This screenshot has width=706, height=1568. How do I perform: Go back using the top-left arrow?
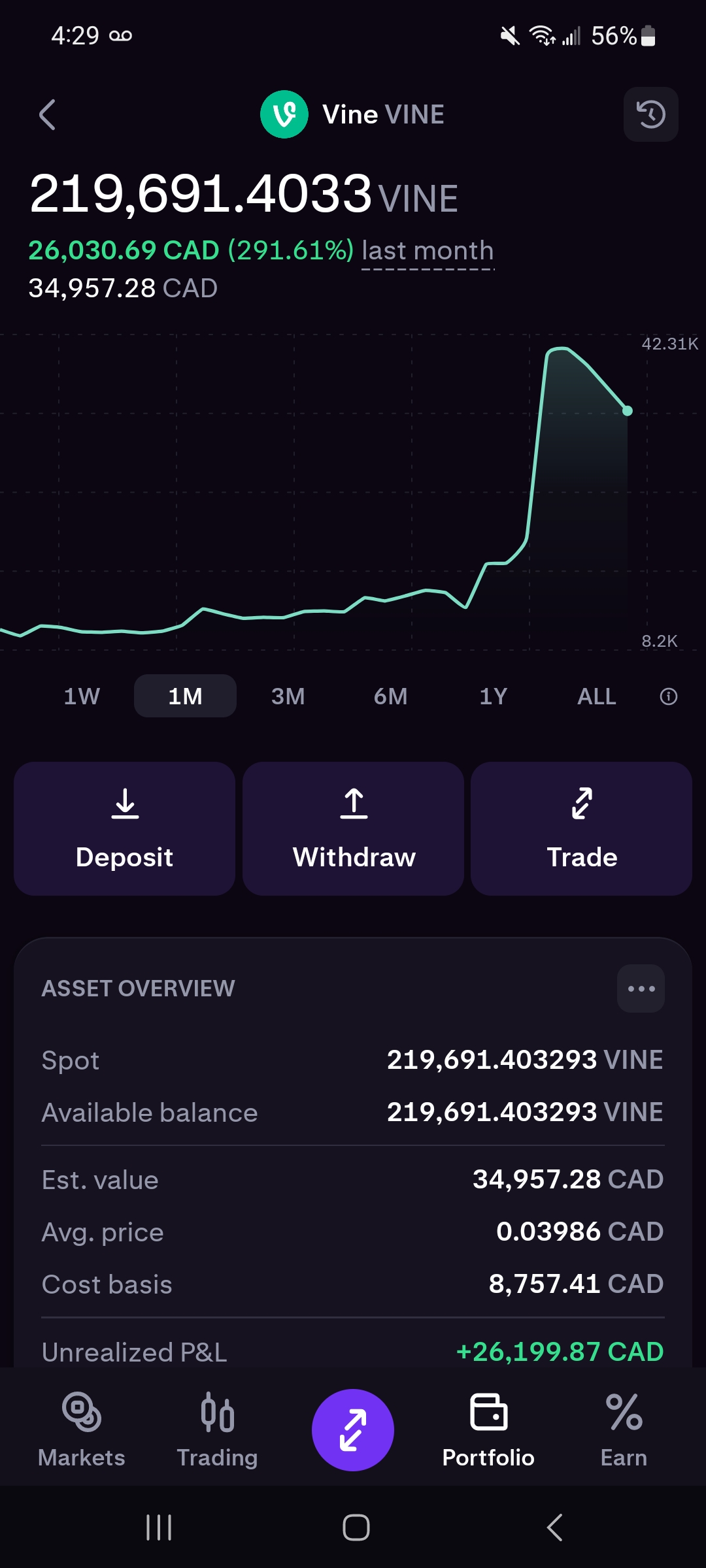point(47,115)
